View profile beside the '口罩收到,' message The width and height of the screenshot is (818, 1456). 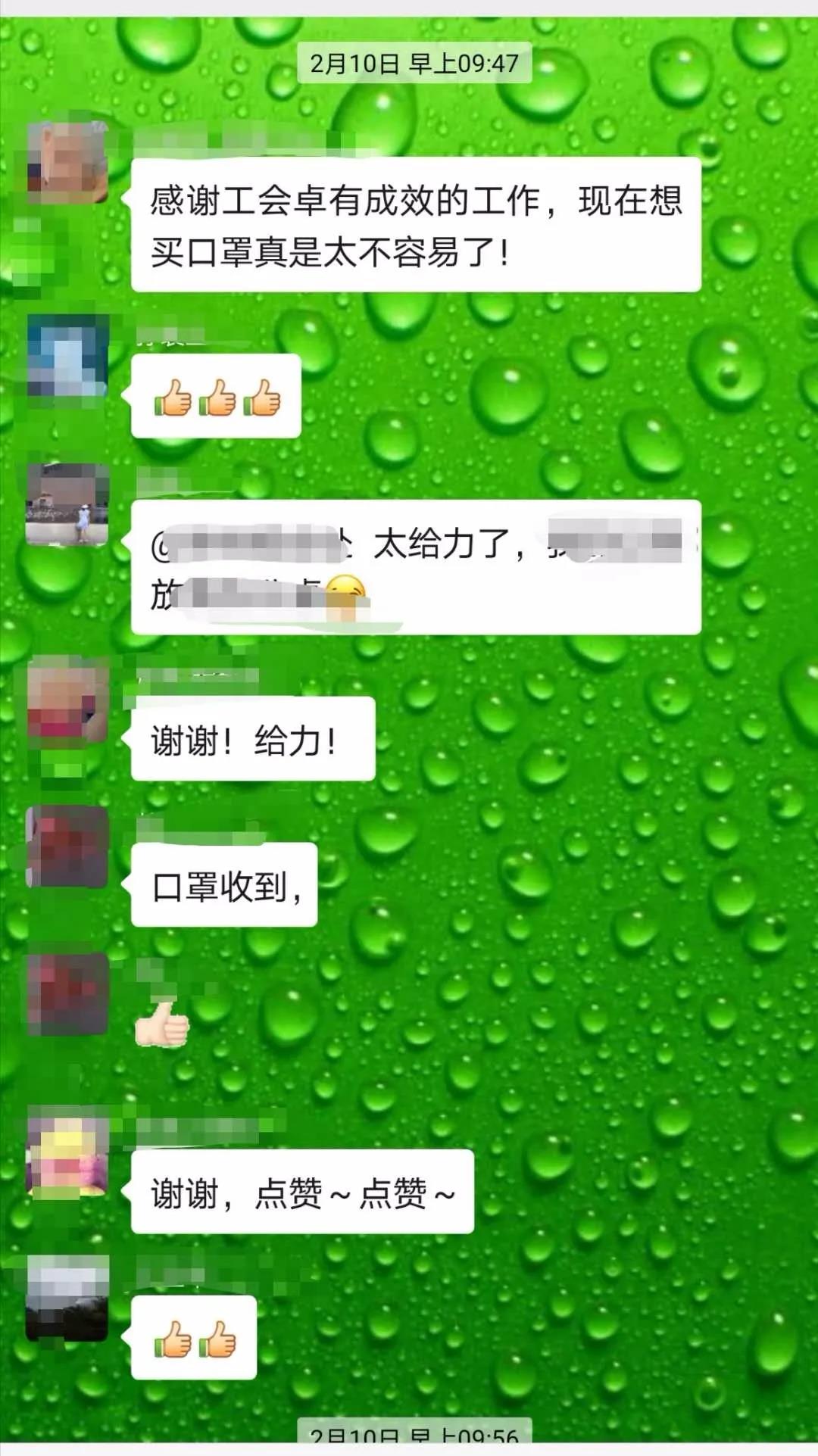click(x=67, y=846)
